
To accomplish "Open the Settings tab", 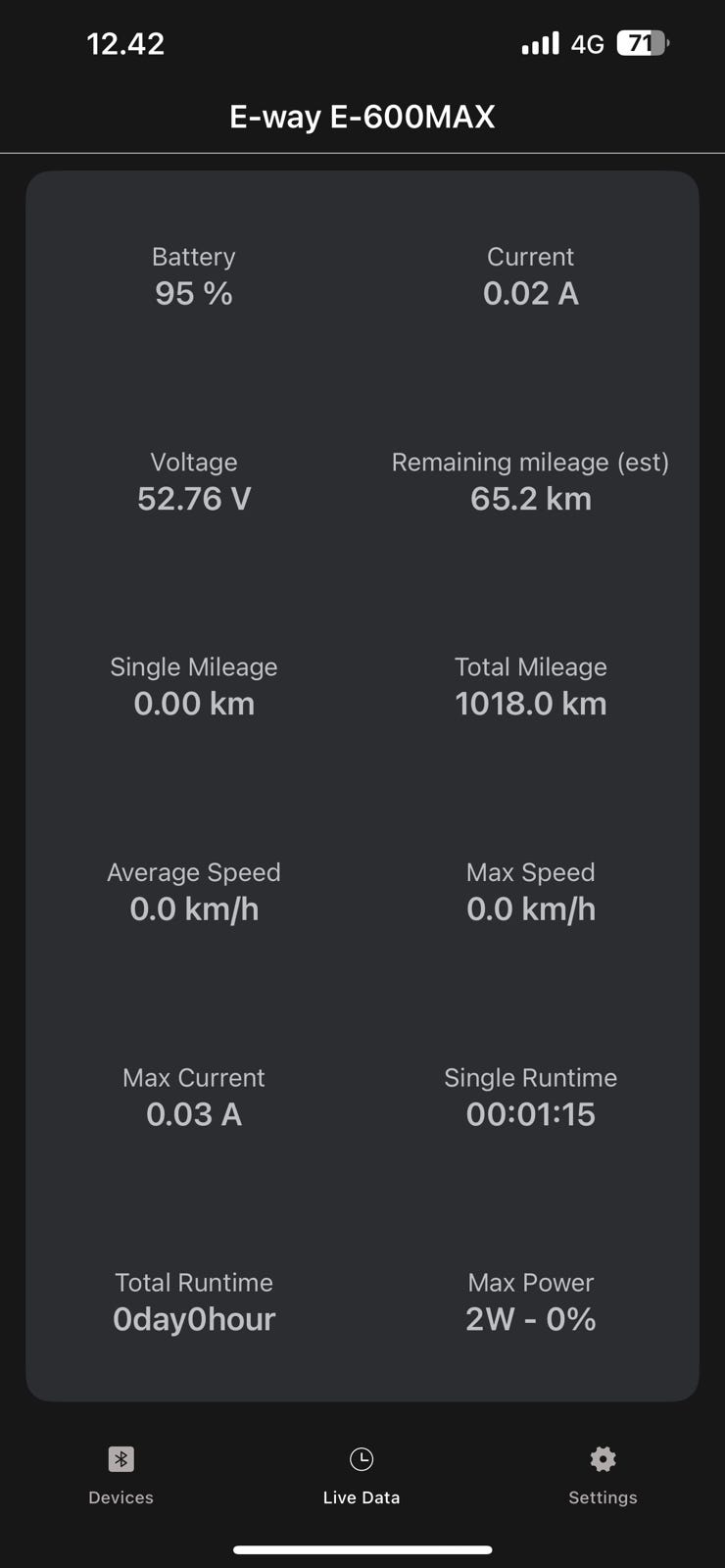I will [x=603, y=1475].
